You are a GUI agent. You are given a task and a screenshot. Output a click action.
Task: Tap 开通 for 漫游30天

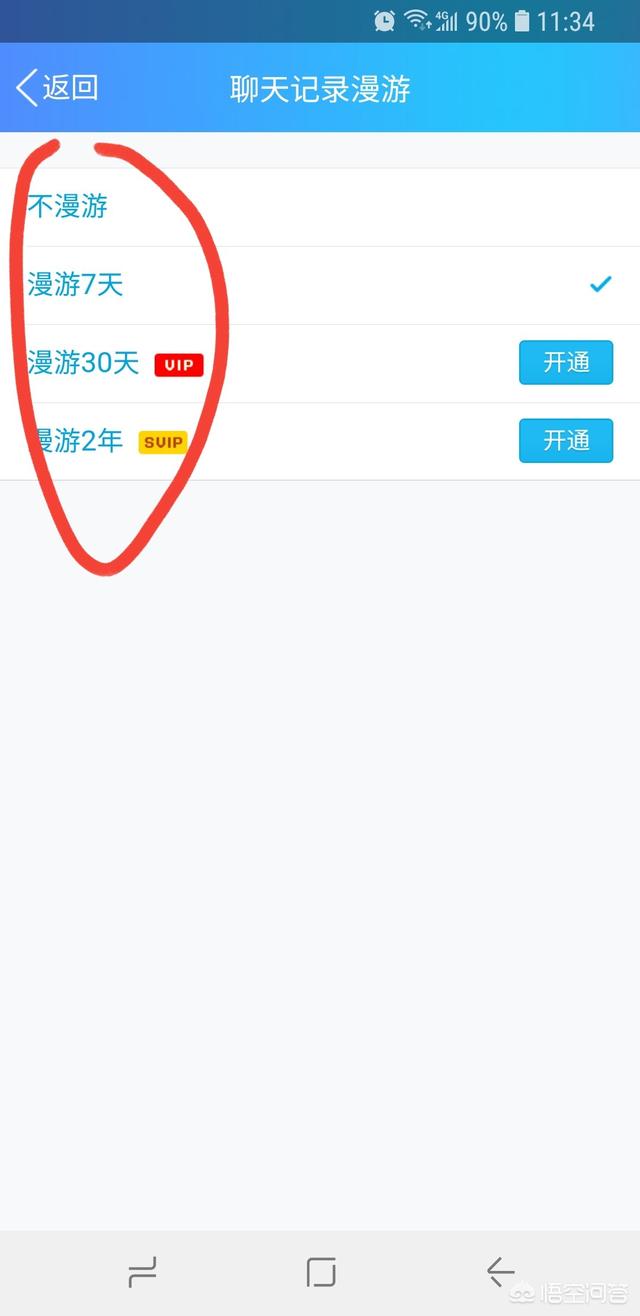pyautogui.click(x=565, y=363)
